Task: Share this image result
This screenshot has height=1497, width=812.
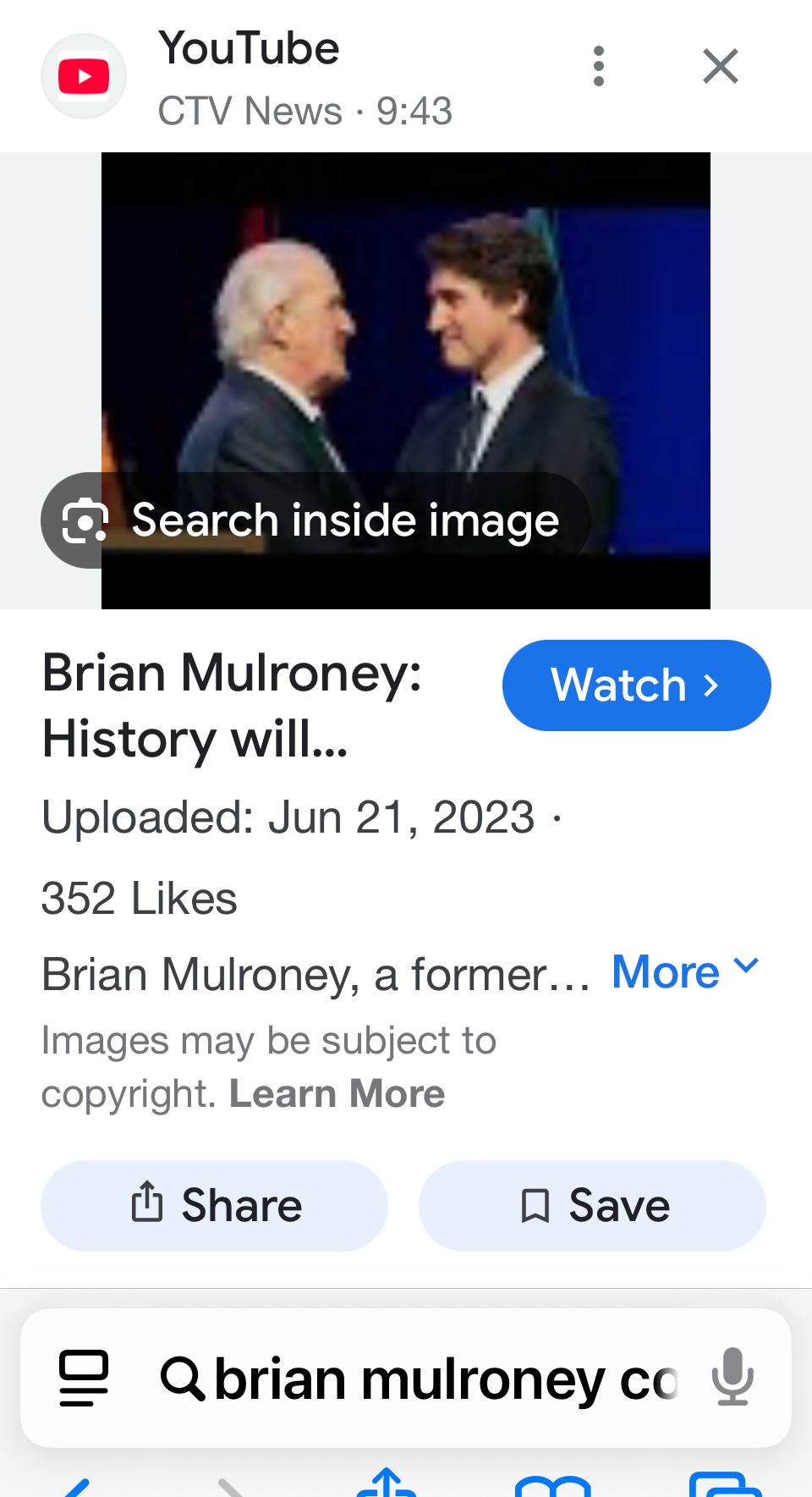Action: 215,1205
